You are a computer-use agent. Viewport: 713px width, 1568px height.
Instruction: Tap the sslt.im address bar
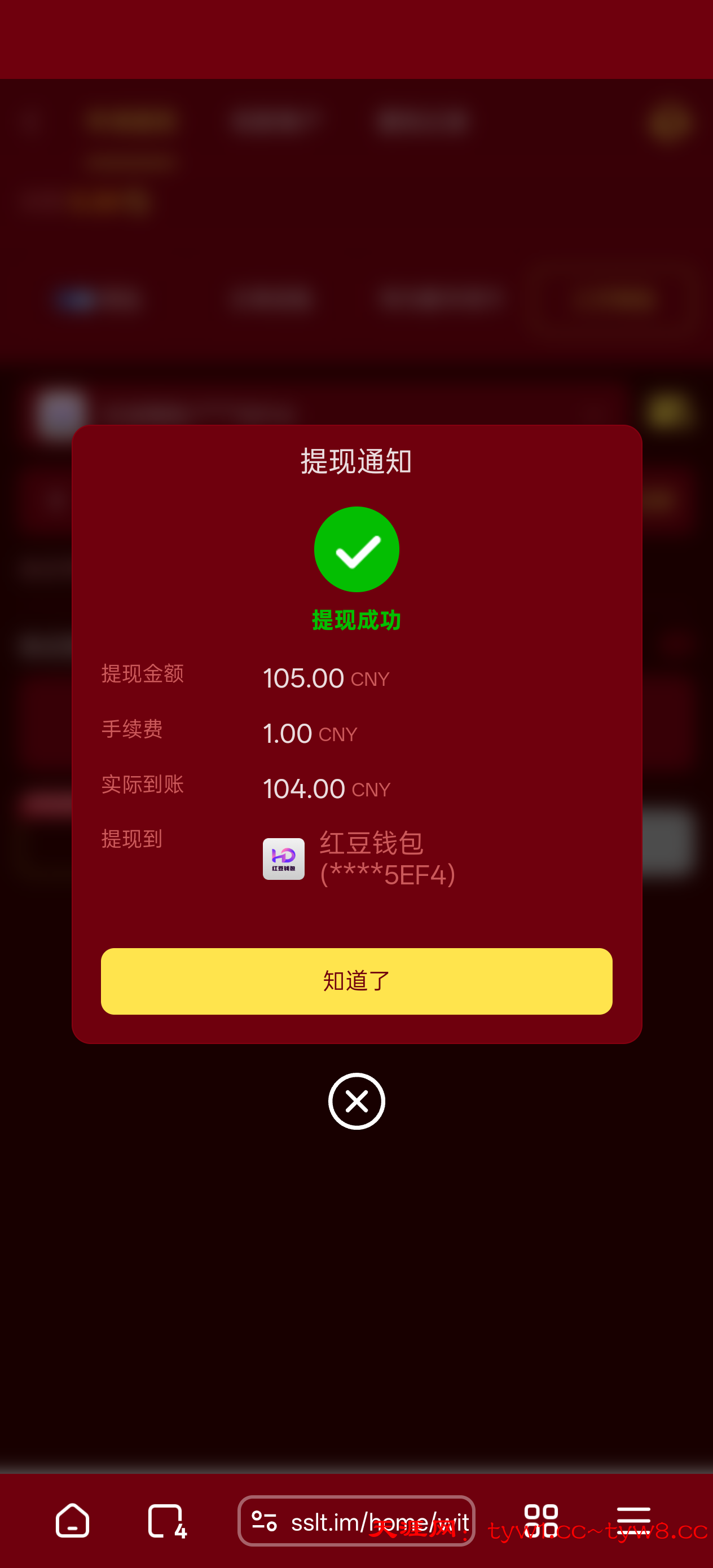pyautogui.click(x=366, y=1521)
